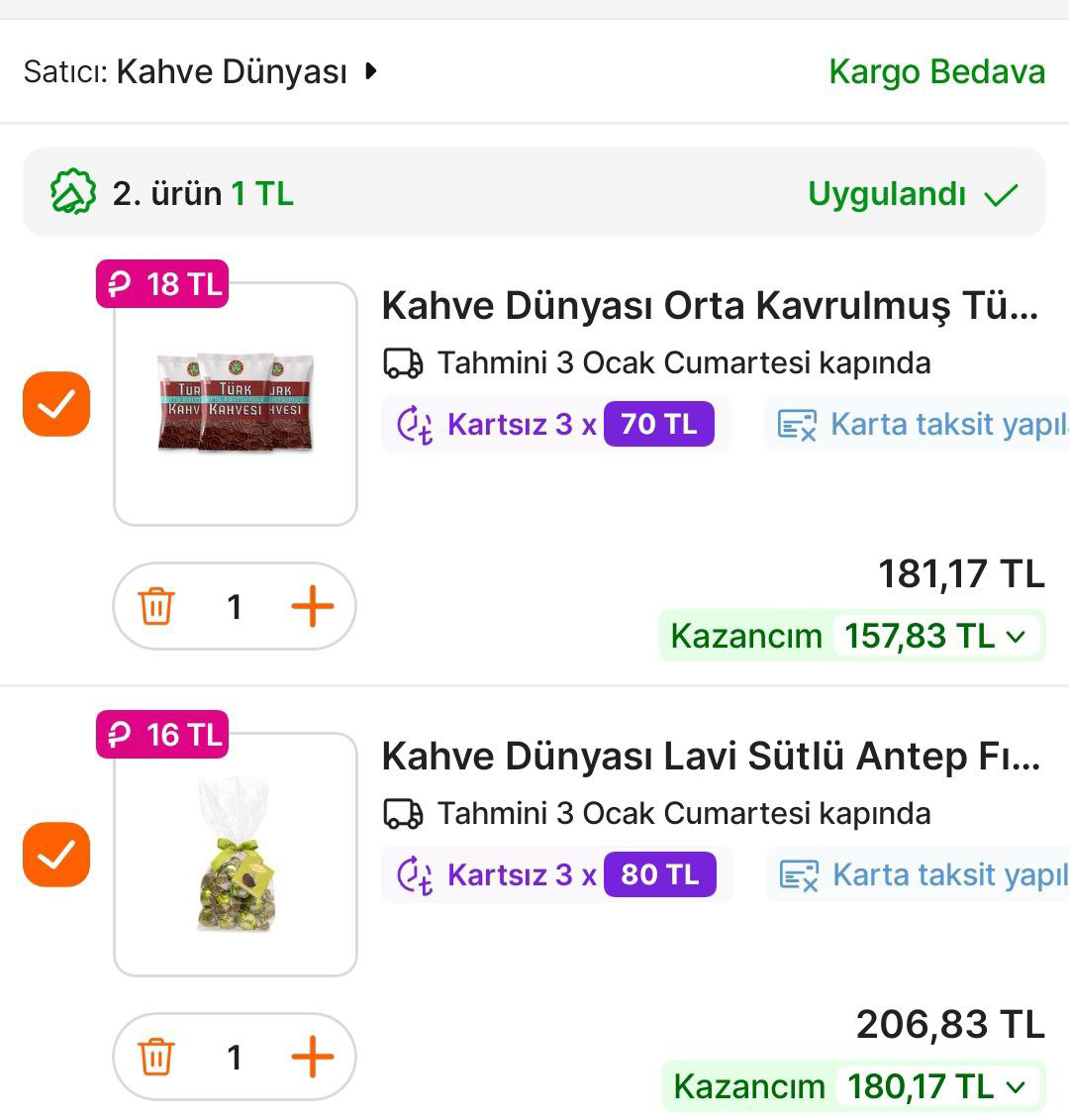The image size is (1069, 1120).
Task: Increase the Türk Kahvesi quantity
Action: click(313, 606)
